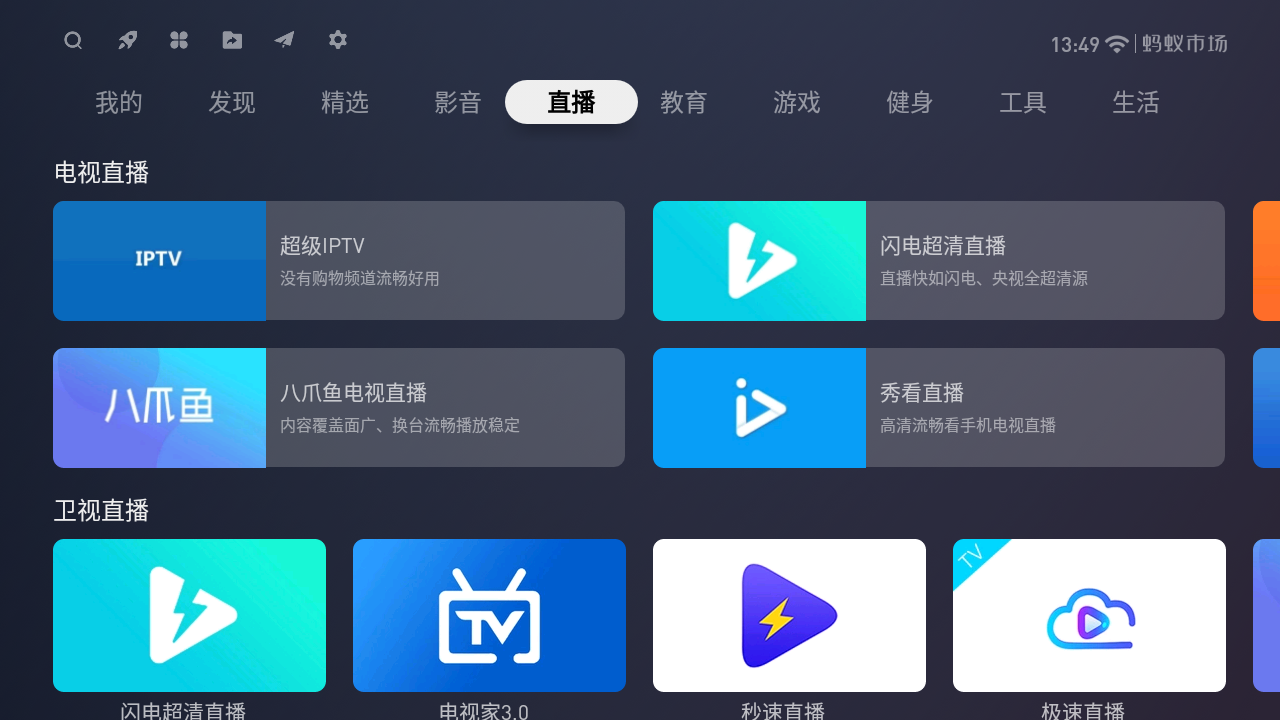Open the 生活 tab
1280x720 pixels.
coord(1136,102)
